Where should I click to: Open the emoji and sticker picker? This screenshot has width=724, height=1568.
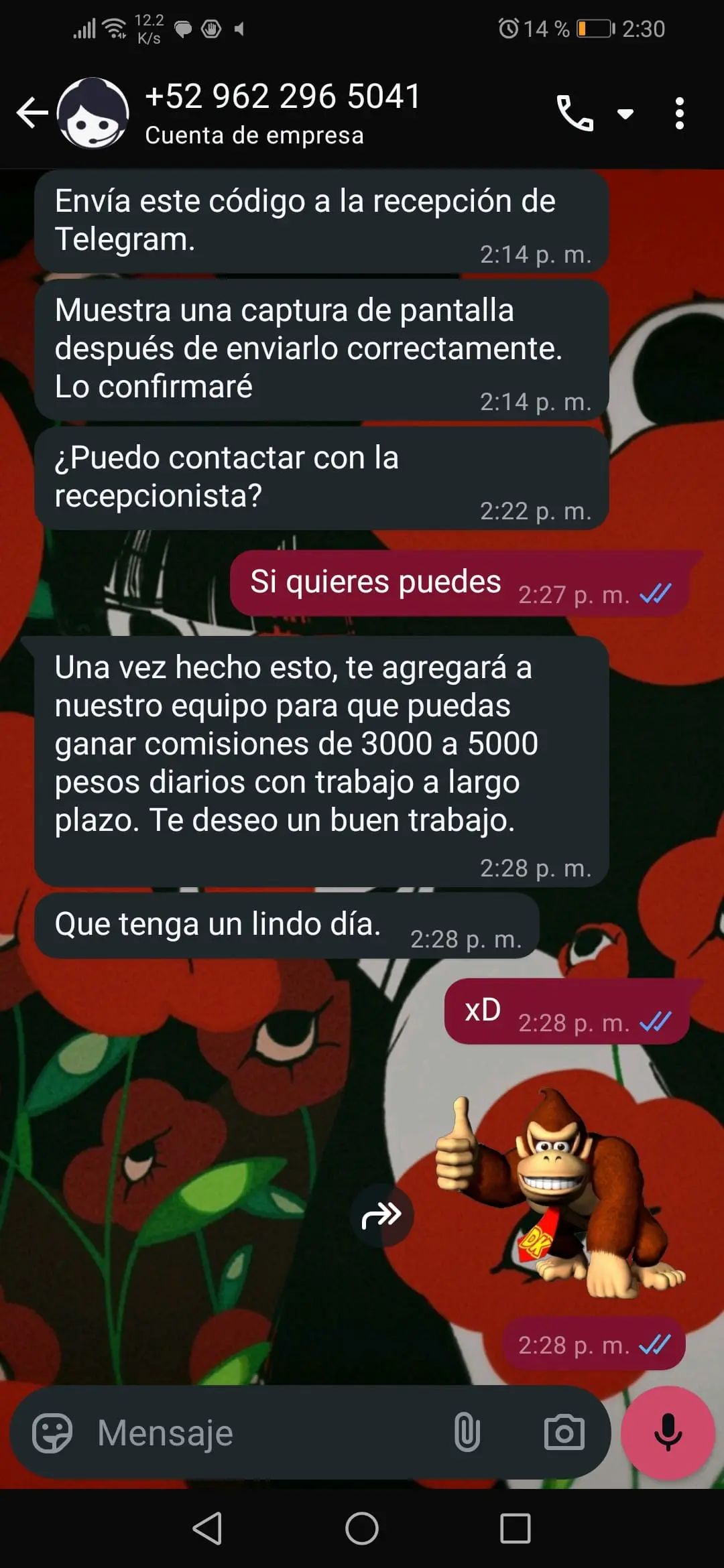tap(52, 1433)
